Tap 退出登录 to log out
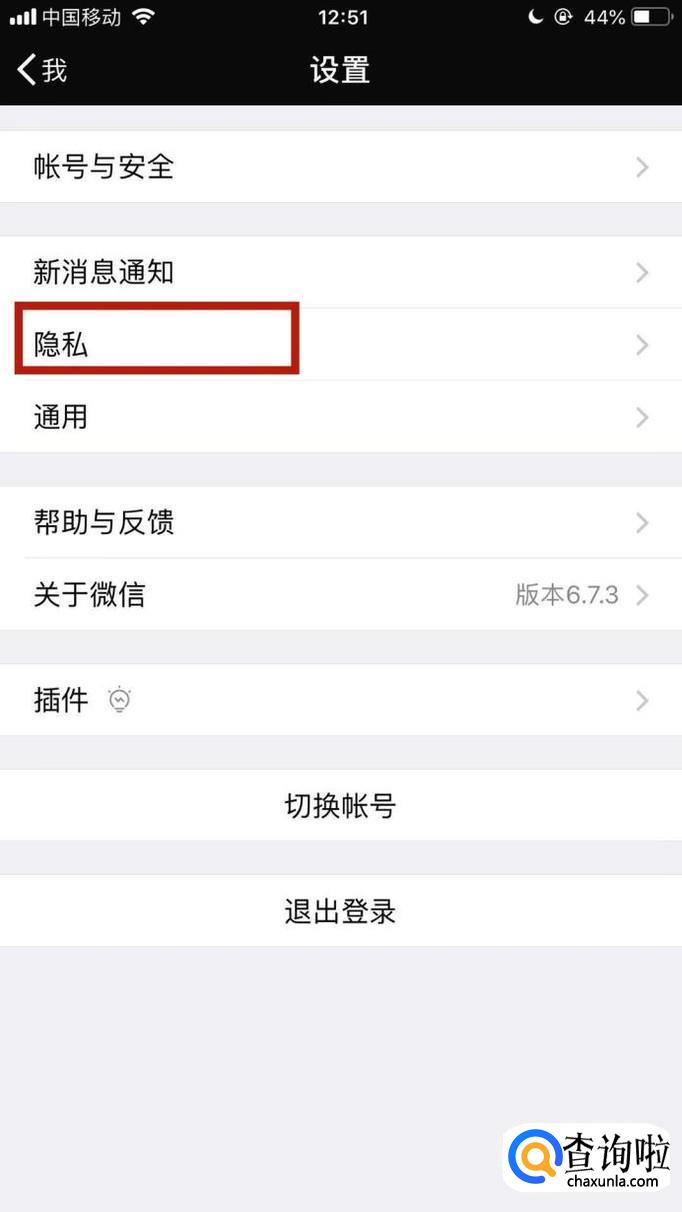 [341, 911]
